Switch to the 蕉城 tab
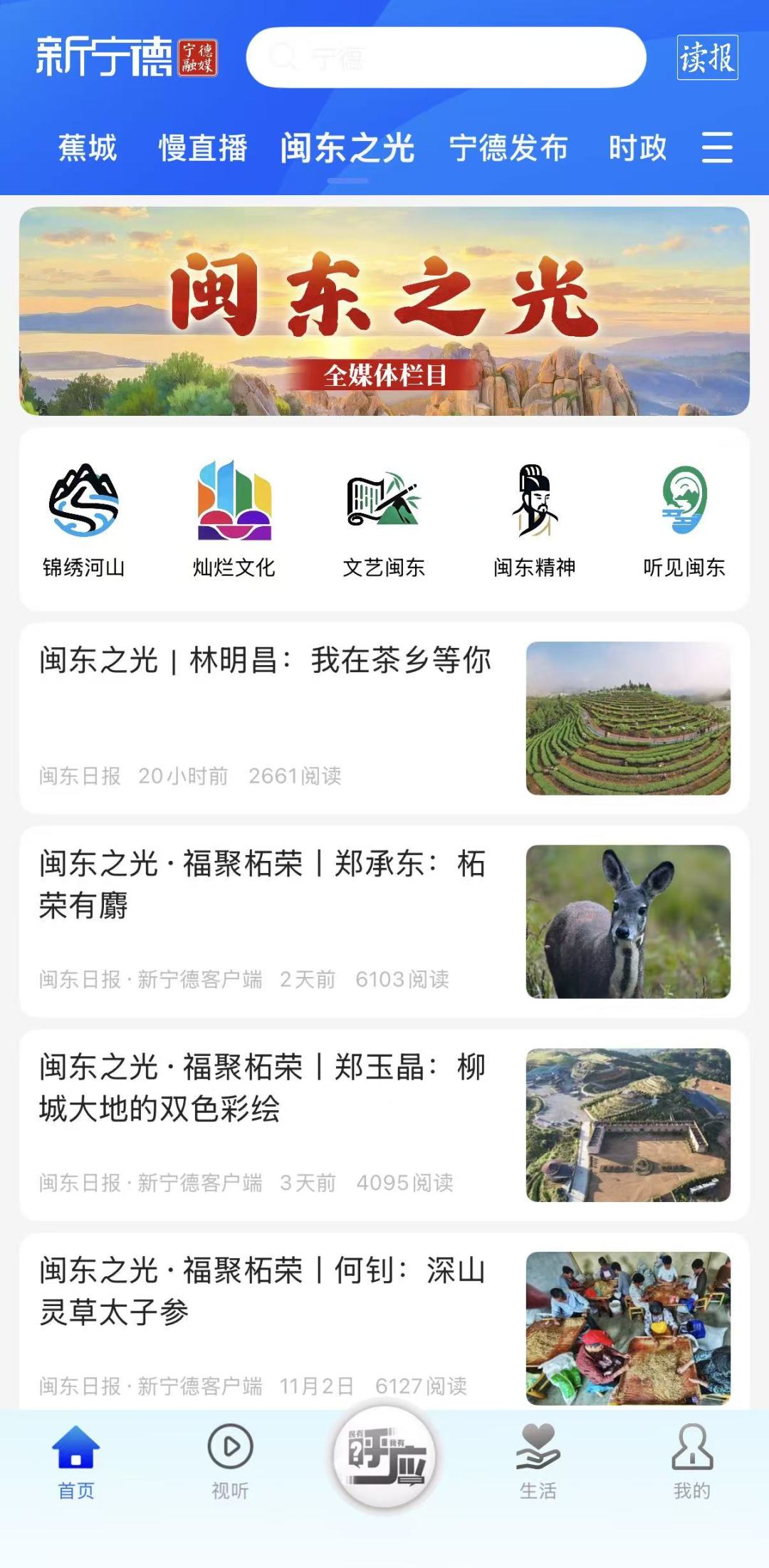This screenshot has width=769, height=1568. pos(88,148)
